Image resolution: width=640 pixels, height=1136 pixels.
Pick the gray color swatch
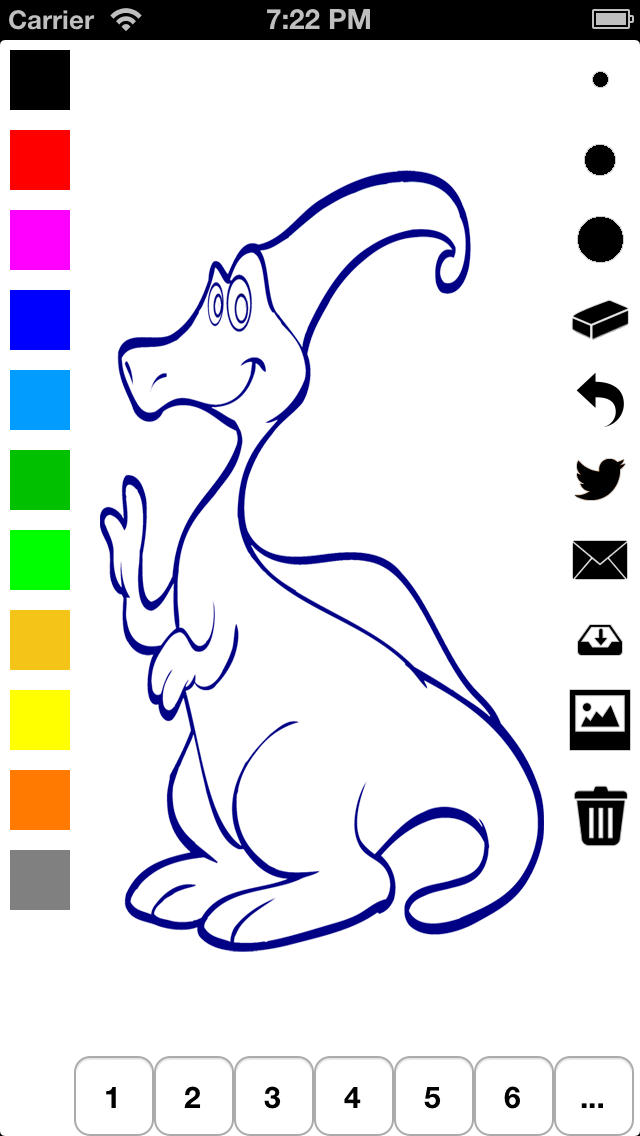coord(40,880)
